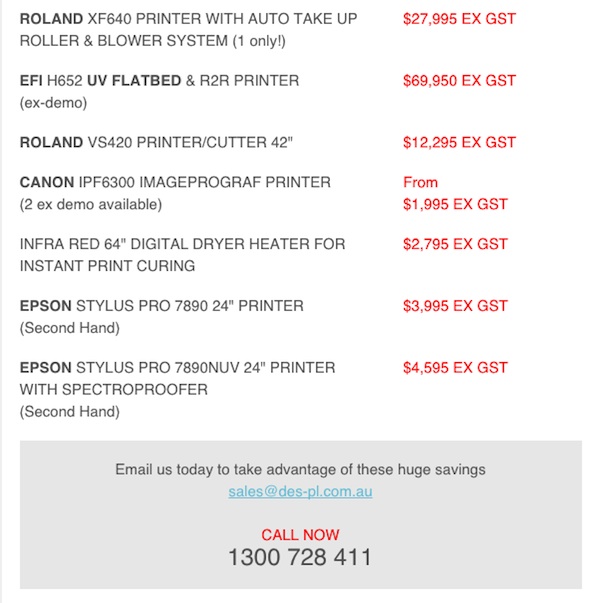Open the sales@des-pl.com.au email link

[x=300, y=492]
